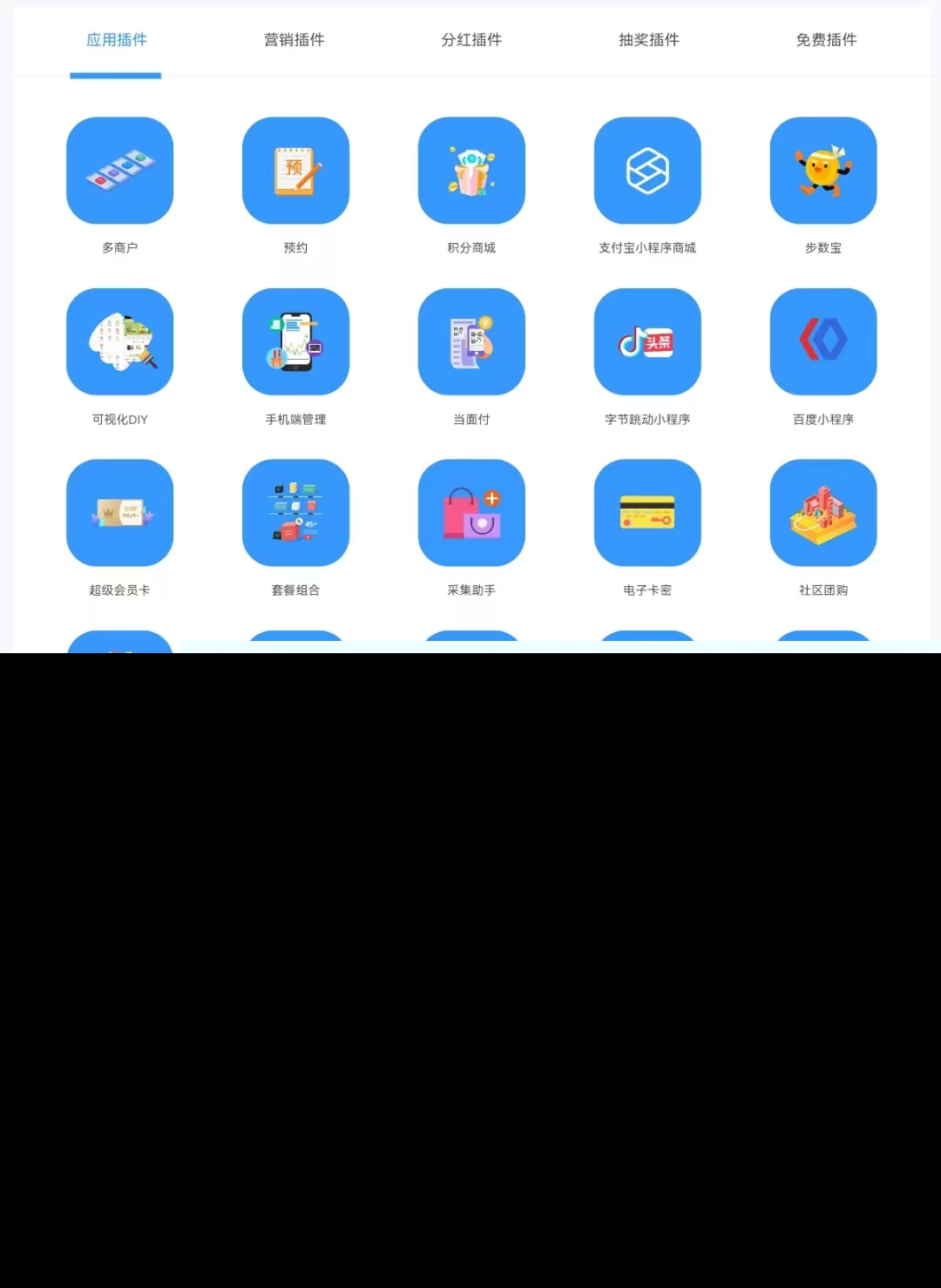This screenshot has width=941, height=1288.
Task: Select the 免费插件 tab
Action: coord(826,40)
